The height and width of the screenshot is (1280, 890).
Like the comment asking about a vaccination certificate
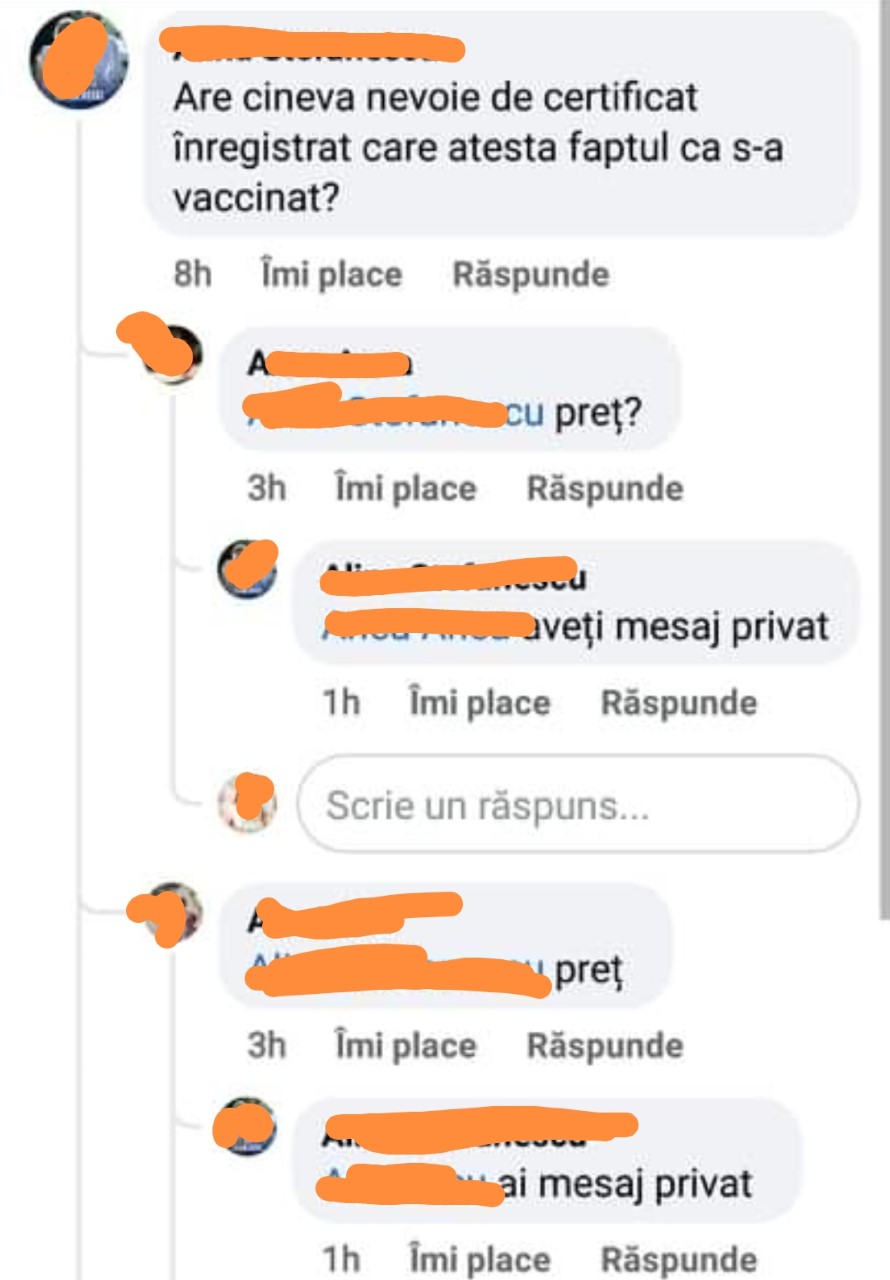click(331, 274)
